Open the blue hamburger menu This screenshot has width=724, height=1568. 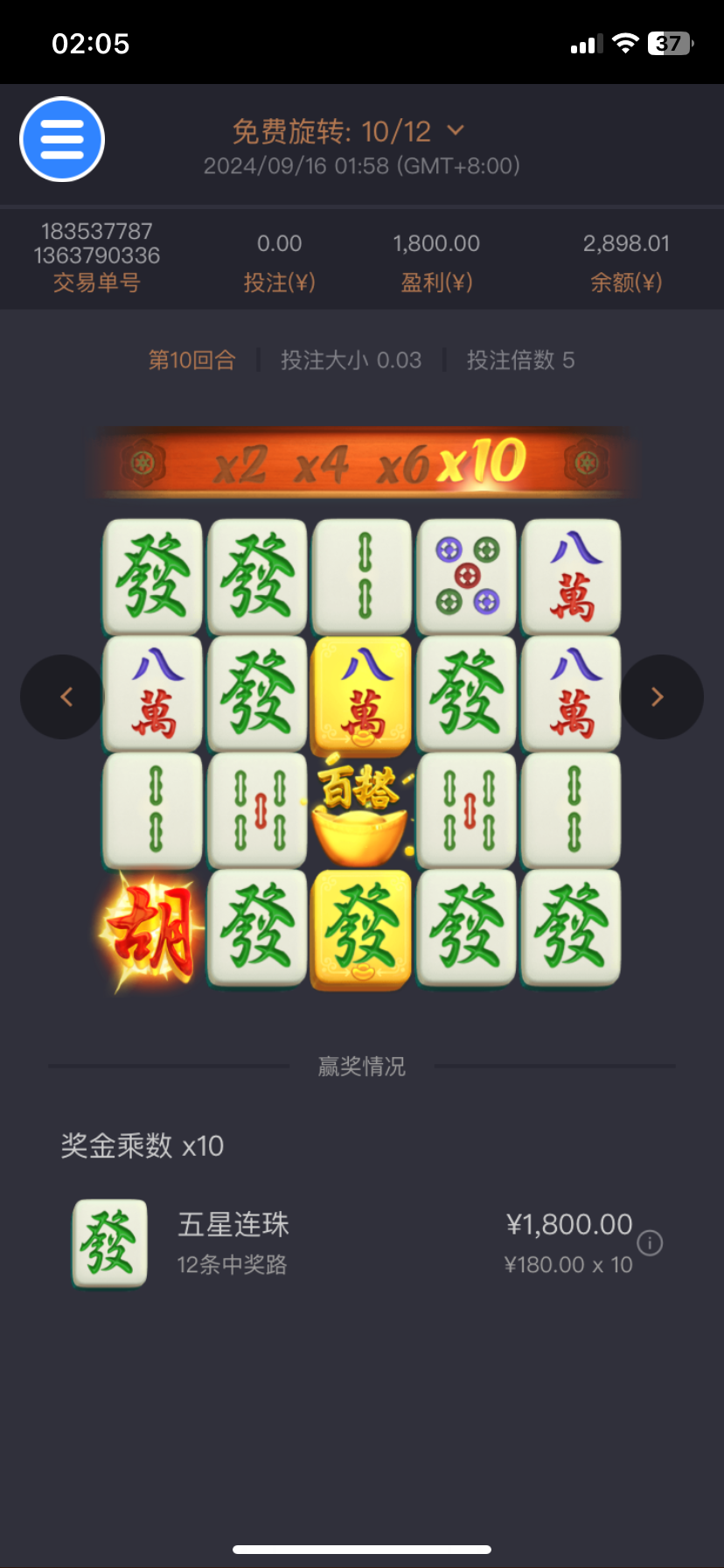click(x=62, y=139)
